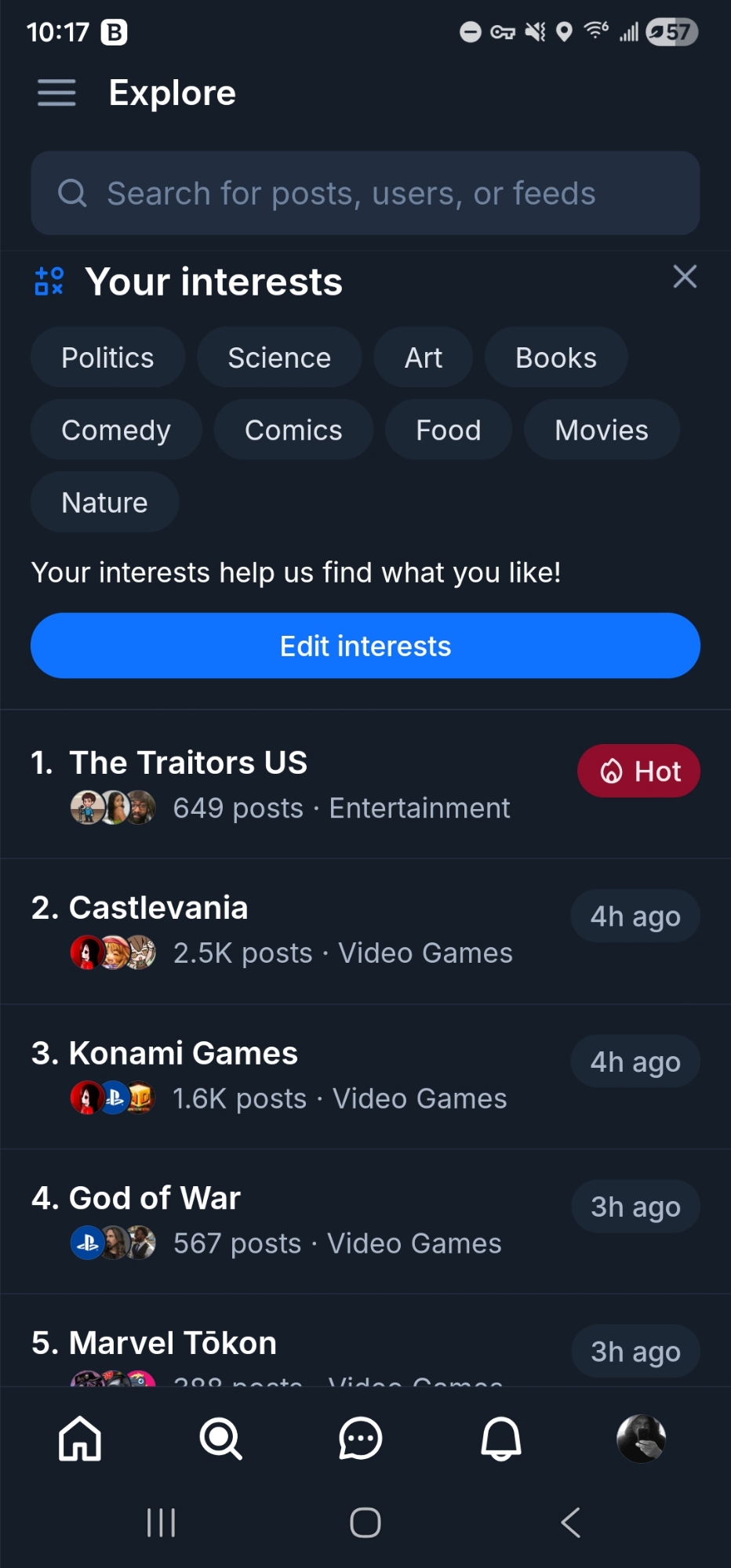731x1568 pixels.
Task: Open the notifications bell tab
Action: 500,1439
